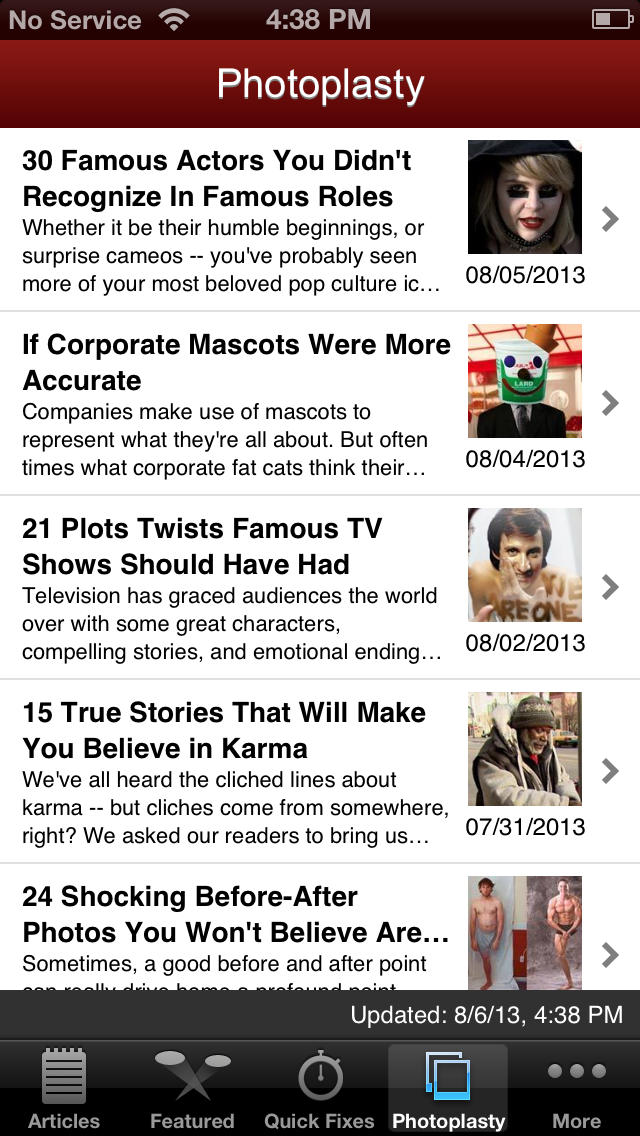This screenshot has width=640, height=1136.
Task: Open If Corporate Mascots Were More Accurate
Action: (x=320, y=404)
